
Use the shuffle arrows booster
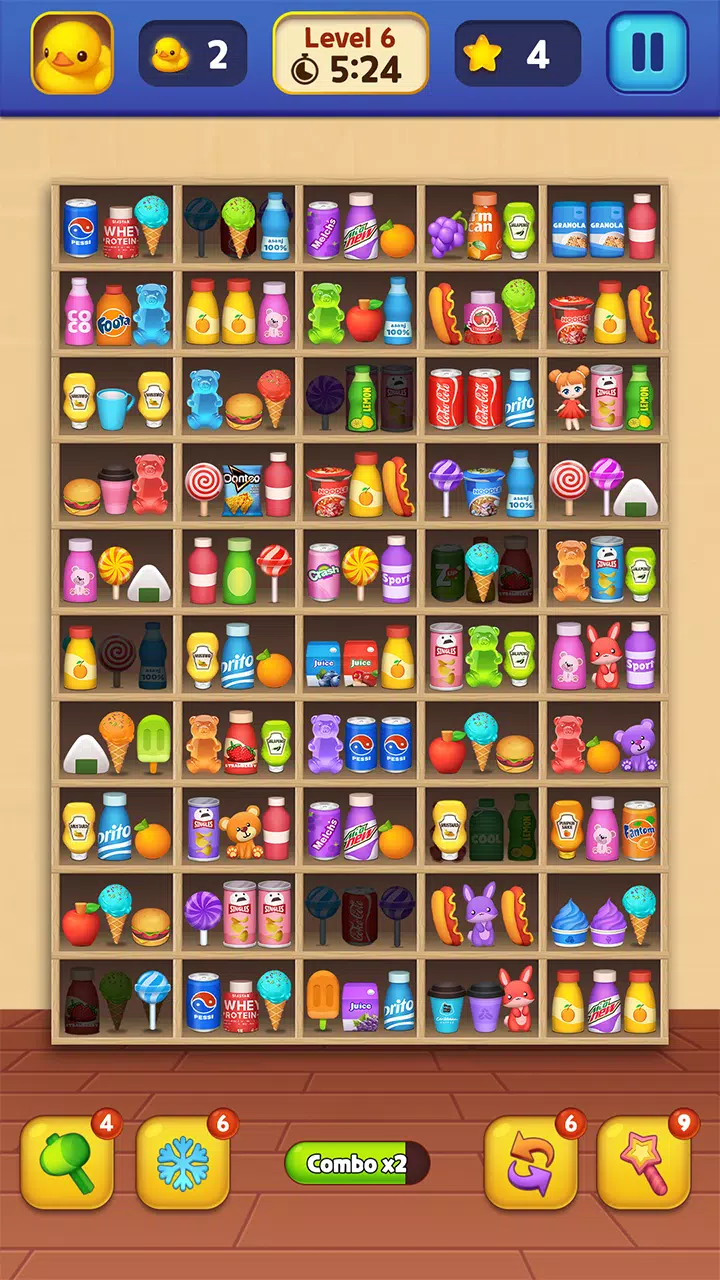[x=531, y=1162]
